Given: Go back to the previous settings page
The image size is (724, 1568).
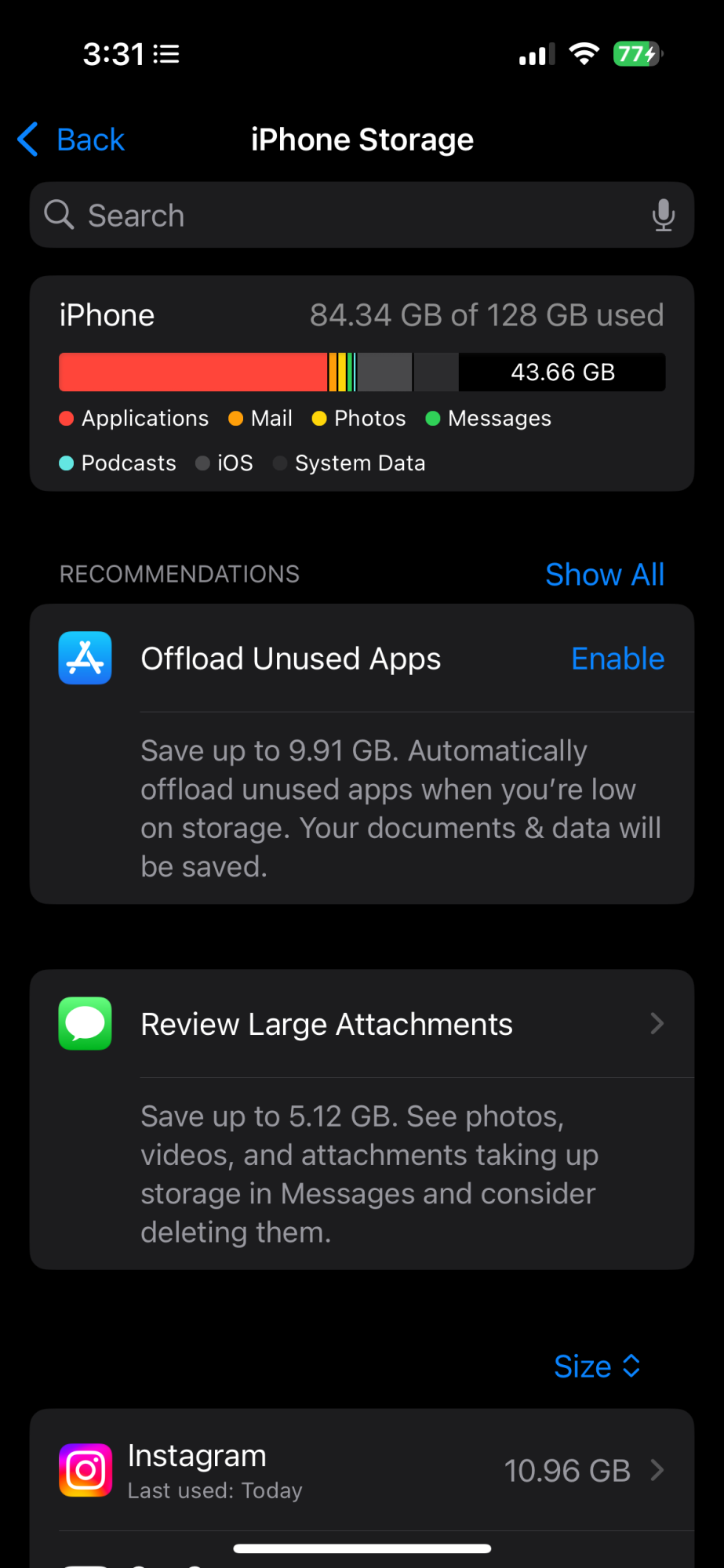Looking at the screenshot, I should click(72, 140).
